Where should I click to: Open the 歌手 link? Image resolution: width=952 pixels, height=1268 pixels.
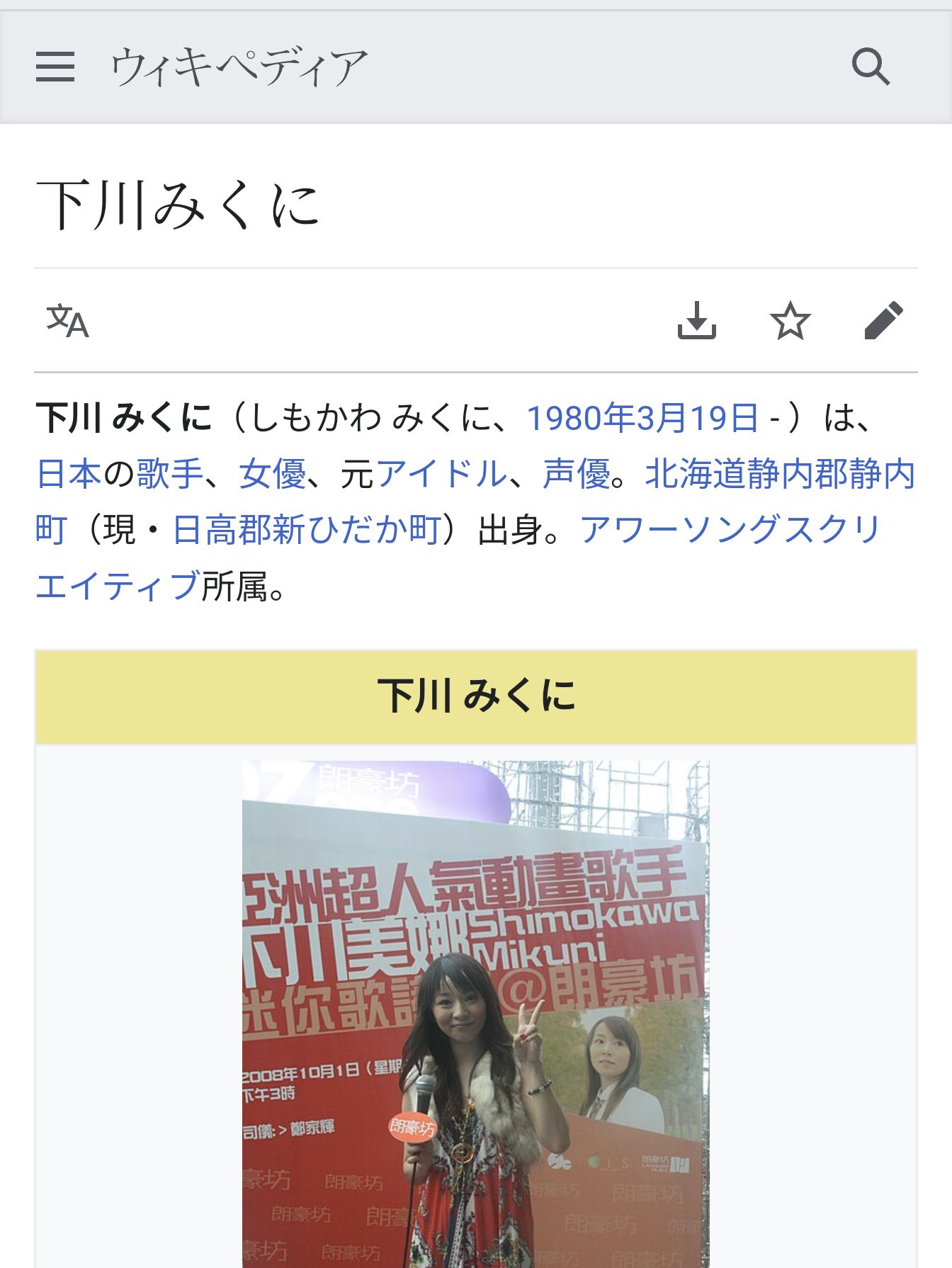pyautogui.click(x=169, y=474)
